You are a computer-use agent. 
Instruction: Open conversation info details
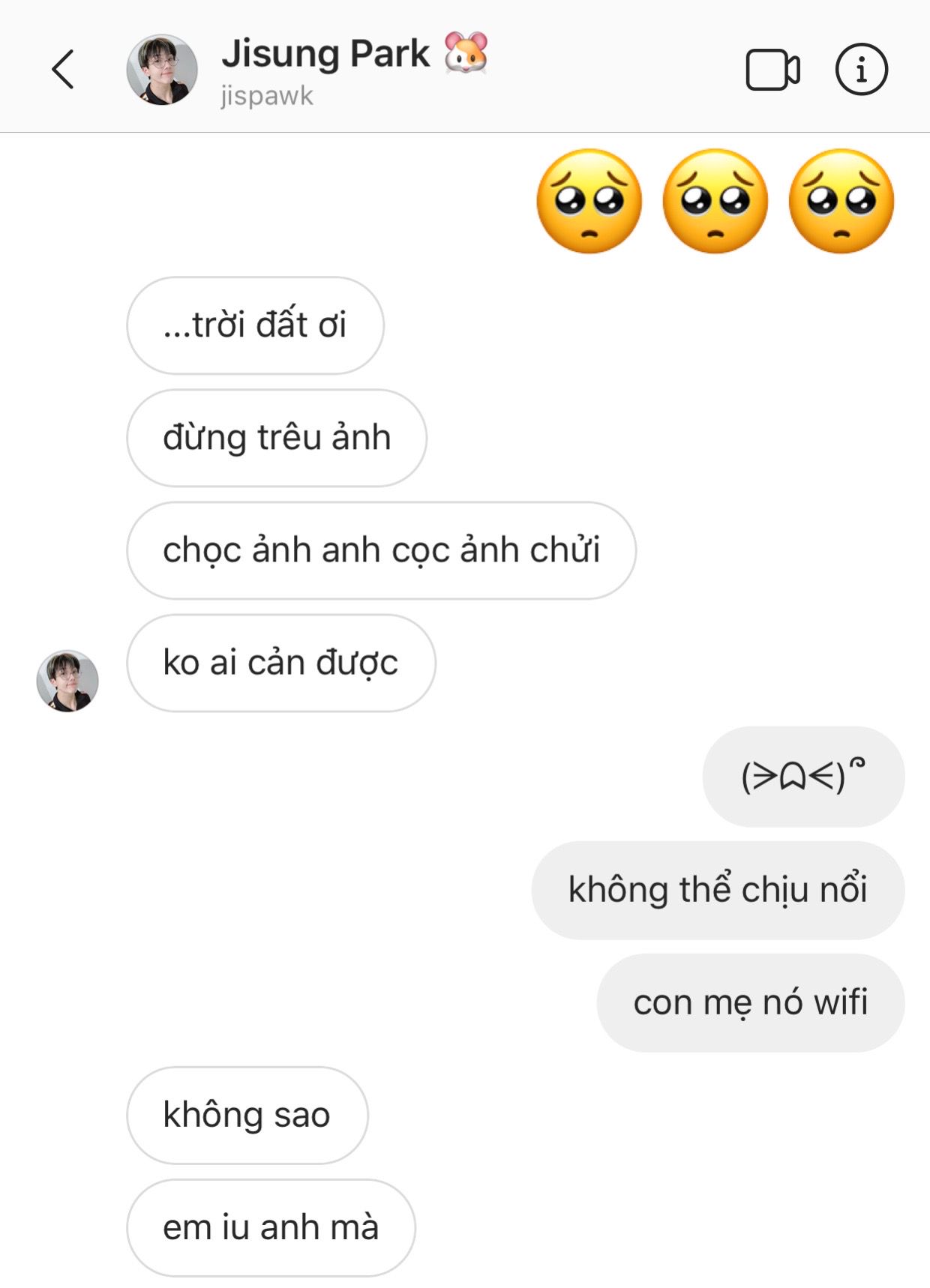(x=861, y=70)
